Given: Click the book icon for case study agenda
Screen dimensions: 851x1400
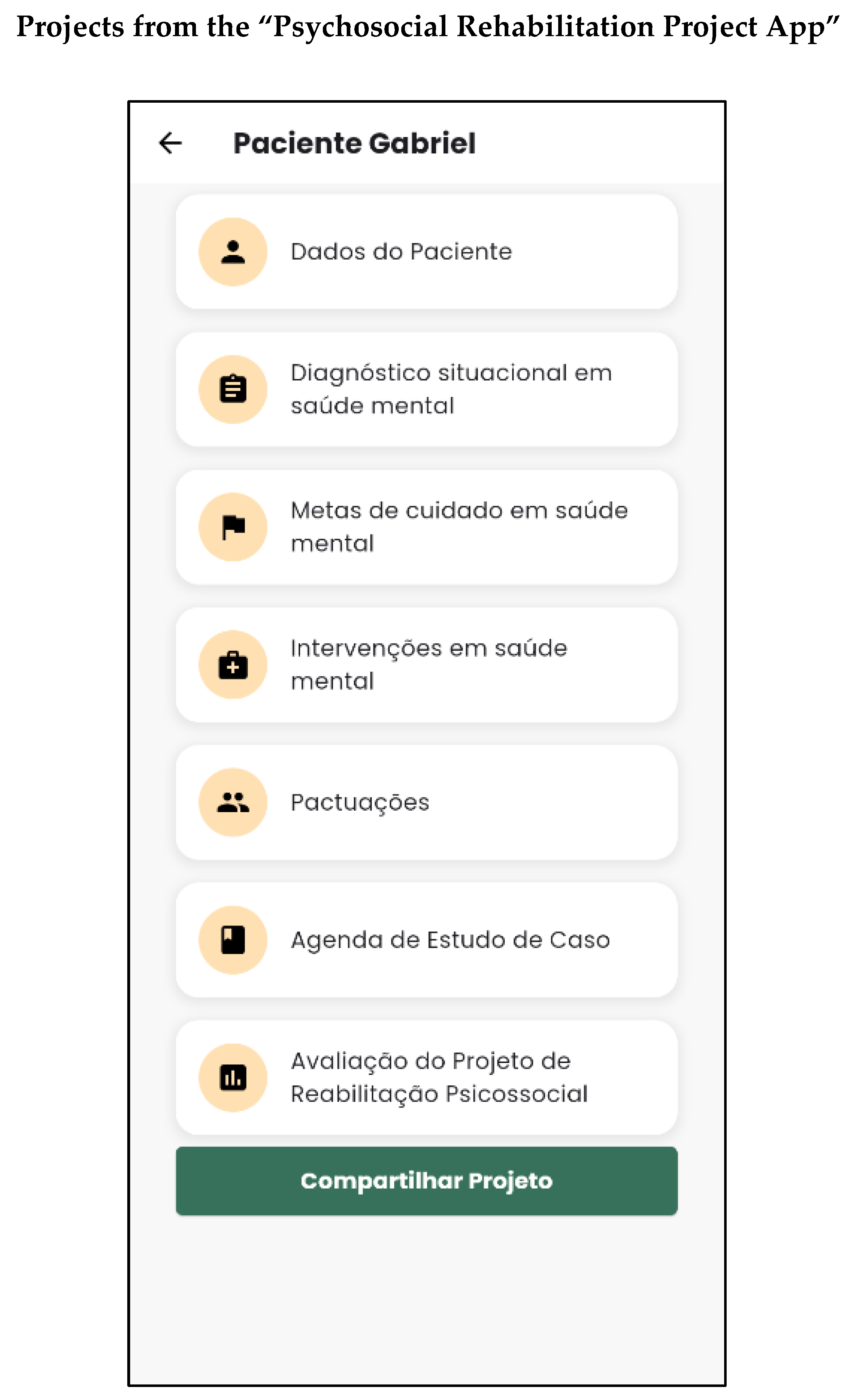Looking at the screenshot, I should (233, 940).
